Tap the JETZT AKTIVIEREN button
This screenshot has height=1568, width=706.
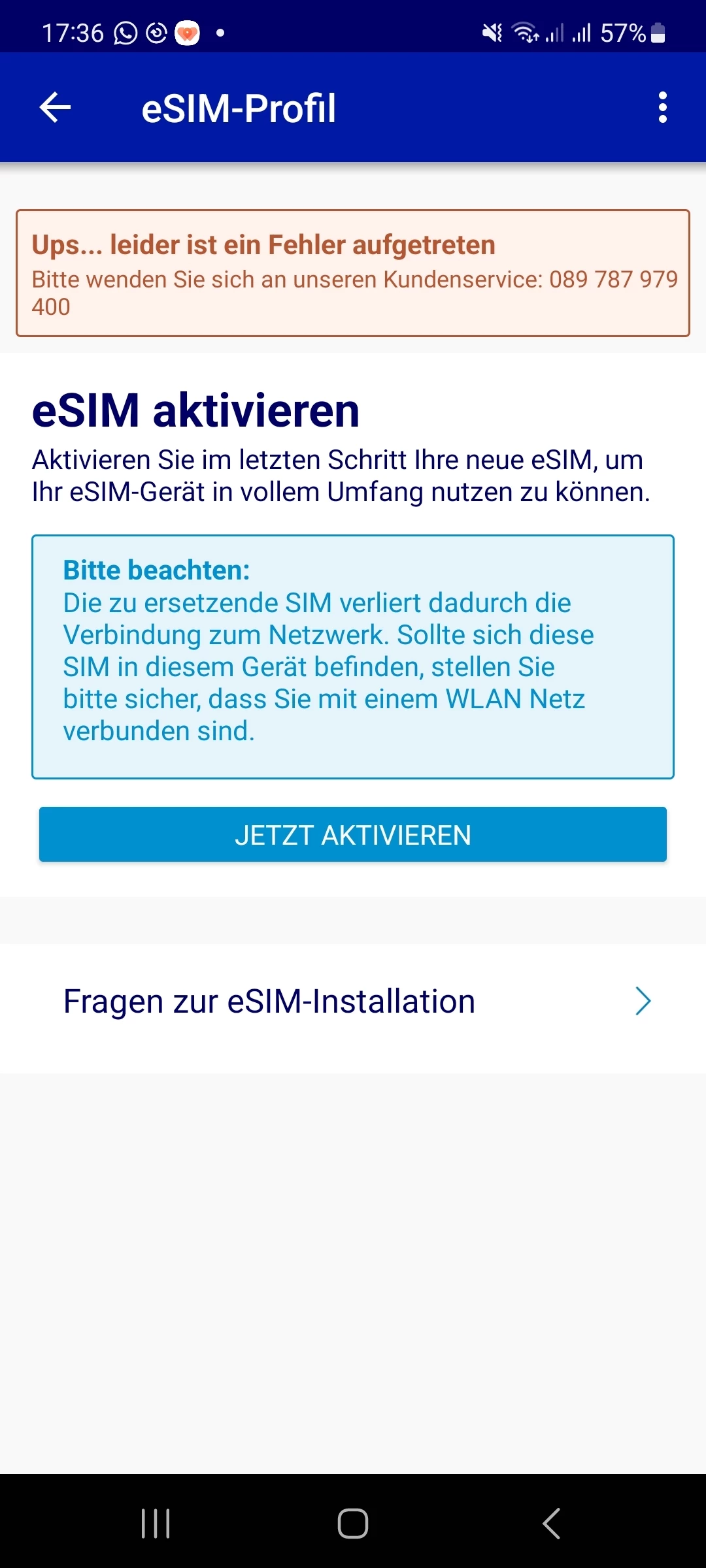[353, 835]
